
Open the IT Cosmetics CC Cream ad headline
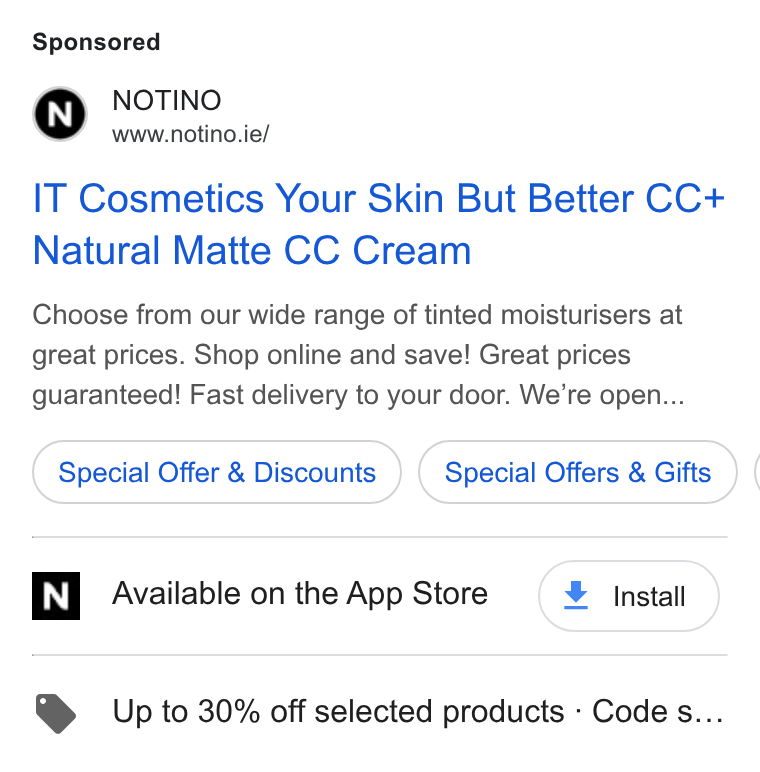pyautogui.click(x=378, y=225)
